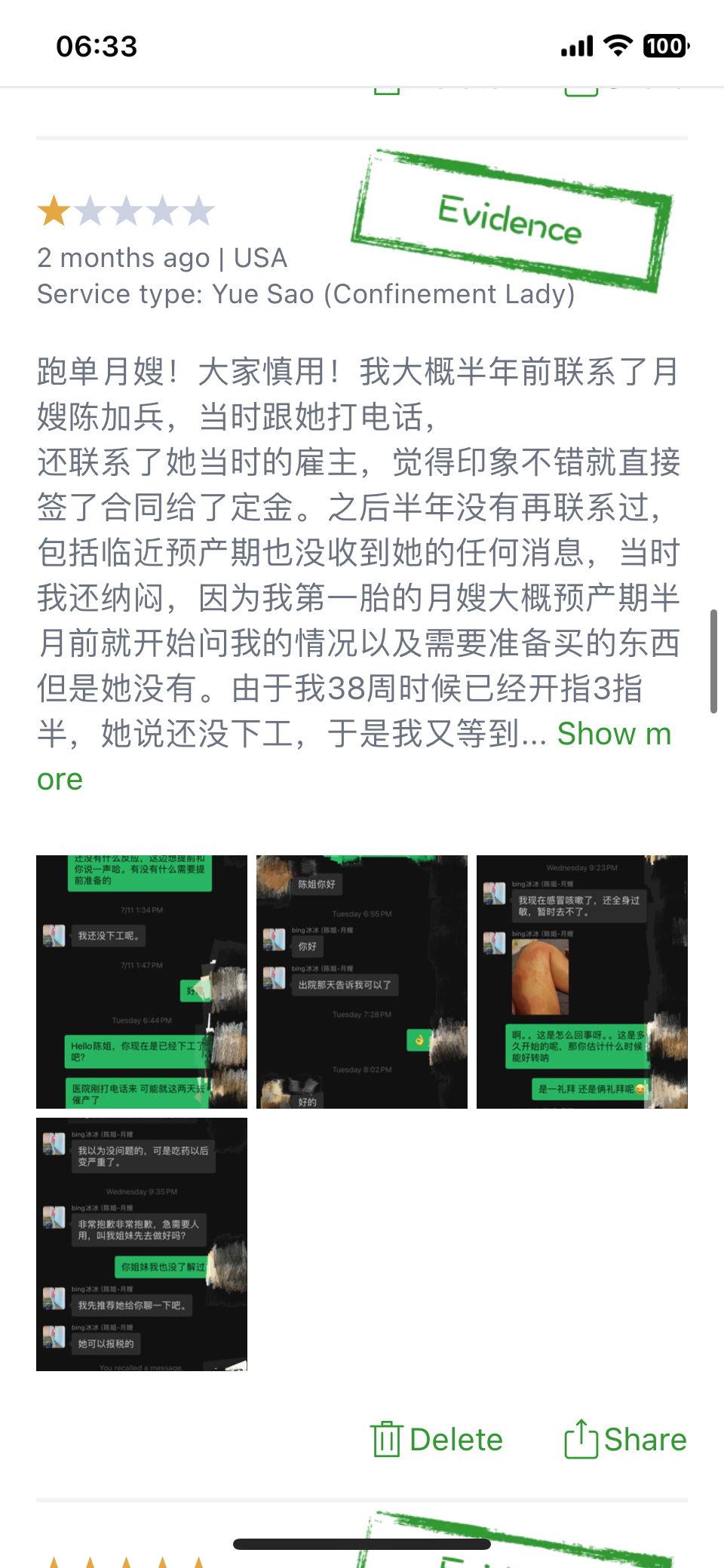The height and width of the screenshot is (1568, 724).
Task: Delete this one-star review
Action: (437, 1439)
